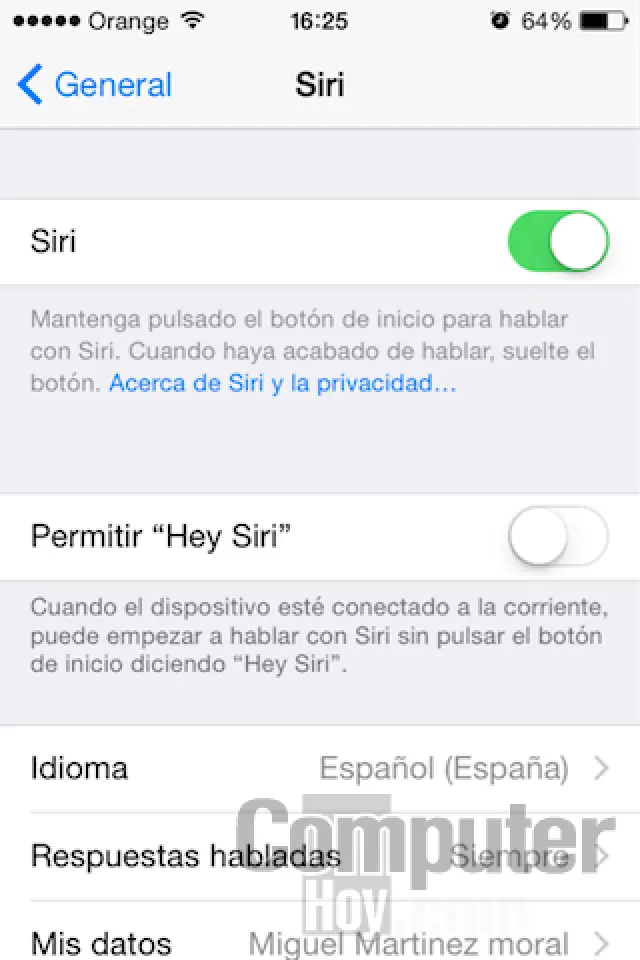Enable Permitir "Hey Siri"

(x=558, y=537)
